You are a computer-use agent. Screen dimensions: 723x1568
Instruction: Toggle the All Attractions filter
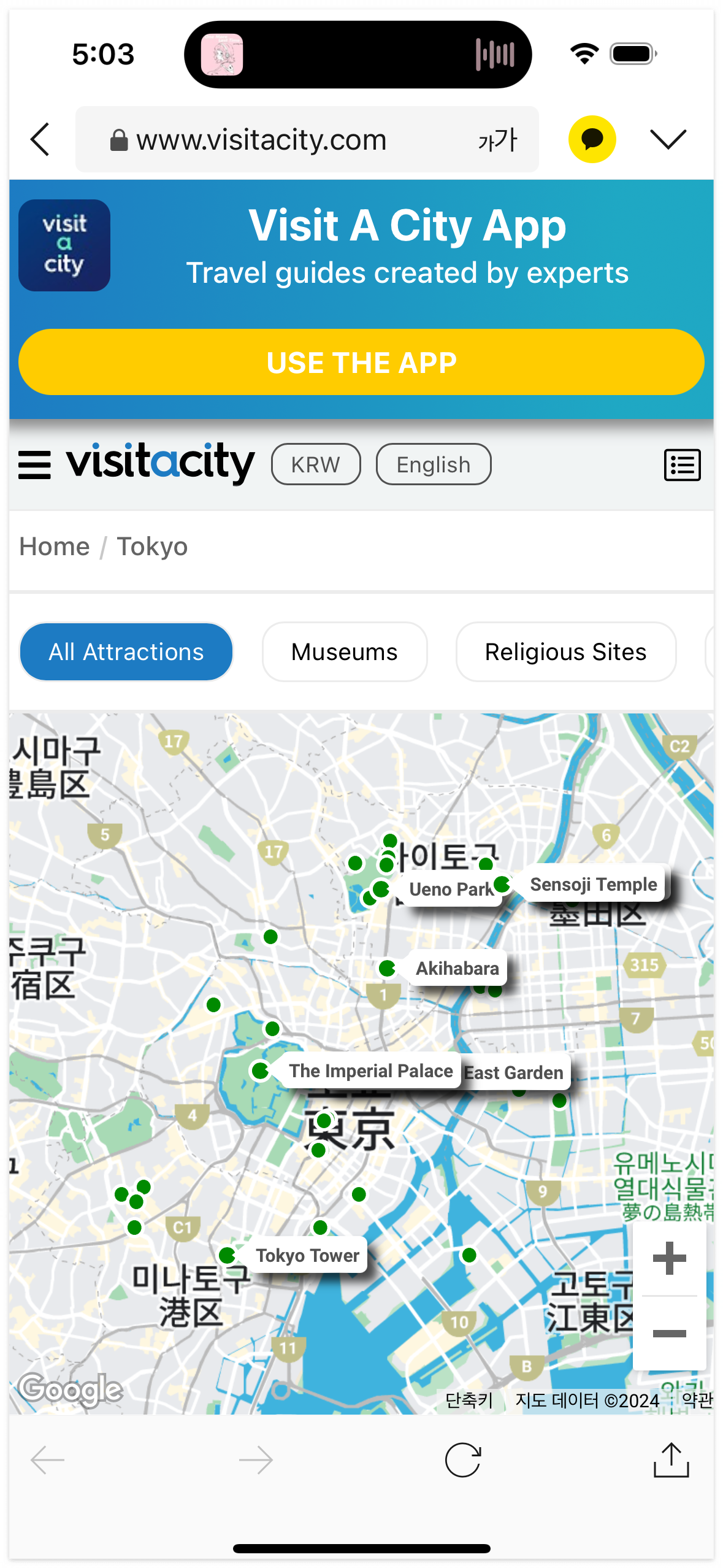(x=126, y=651)
